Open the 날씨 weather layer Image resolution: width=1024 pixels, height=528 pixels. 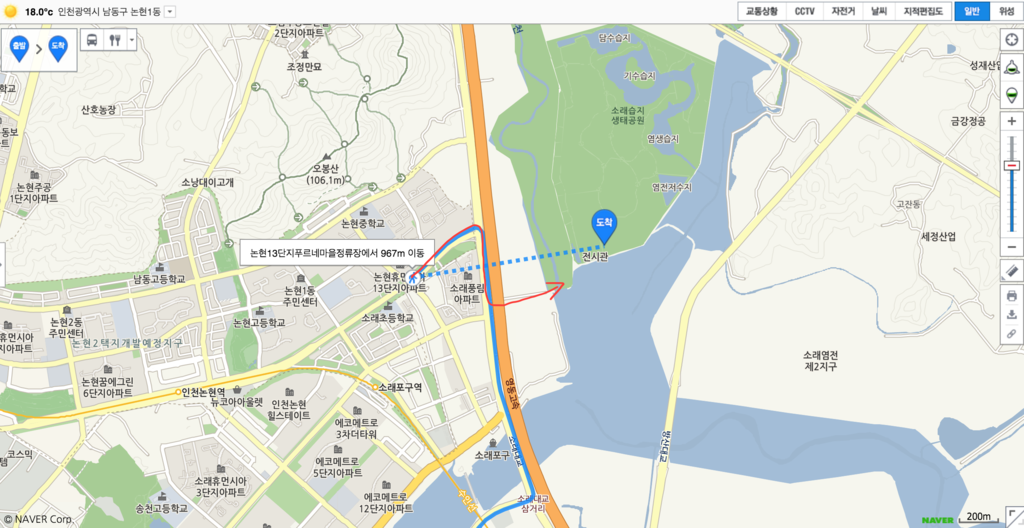click(x=878, y=11)
